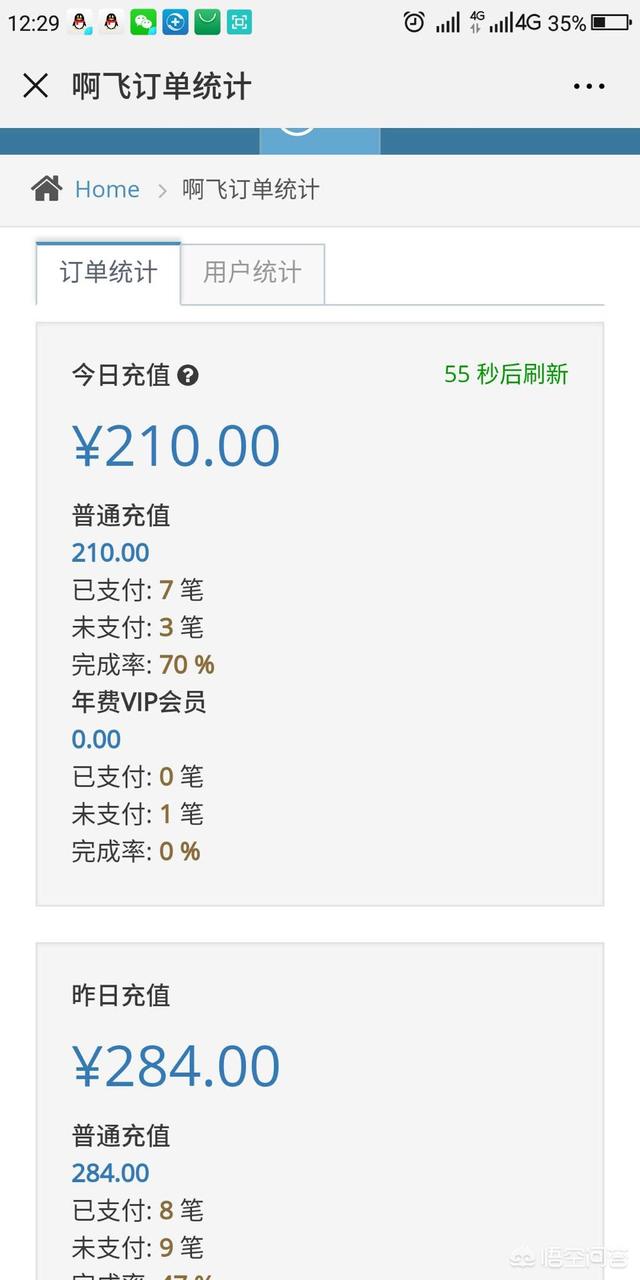640x1280 pixels.
Task: Select the 订单统计 tab
Action: click(x=108, y=272)
